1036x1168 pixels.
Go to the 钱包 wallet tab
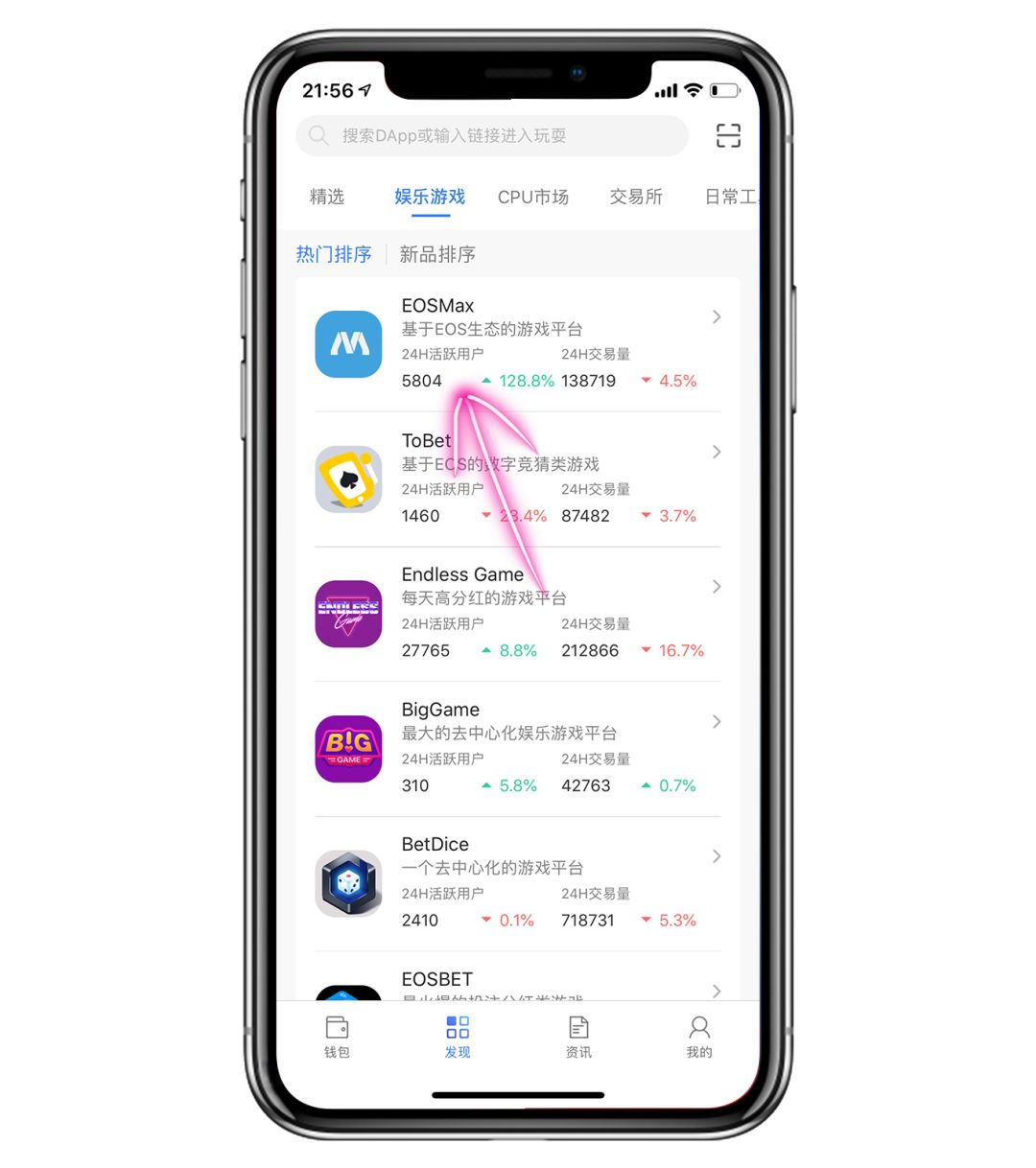[337, 1037]
